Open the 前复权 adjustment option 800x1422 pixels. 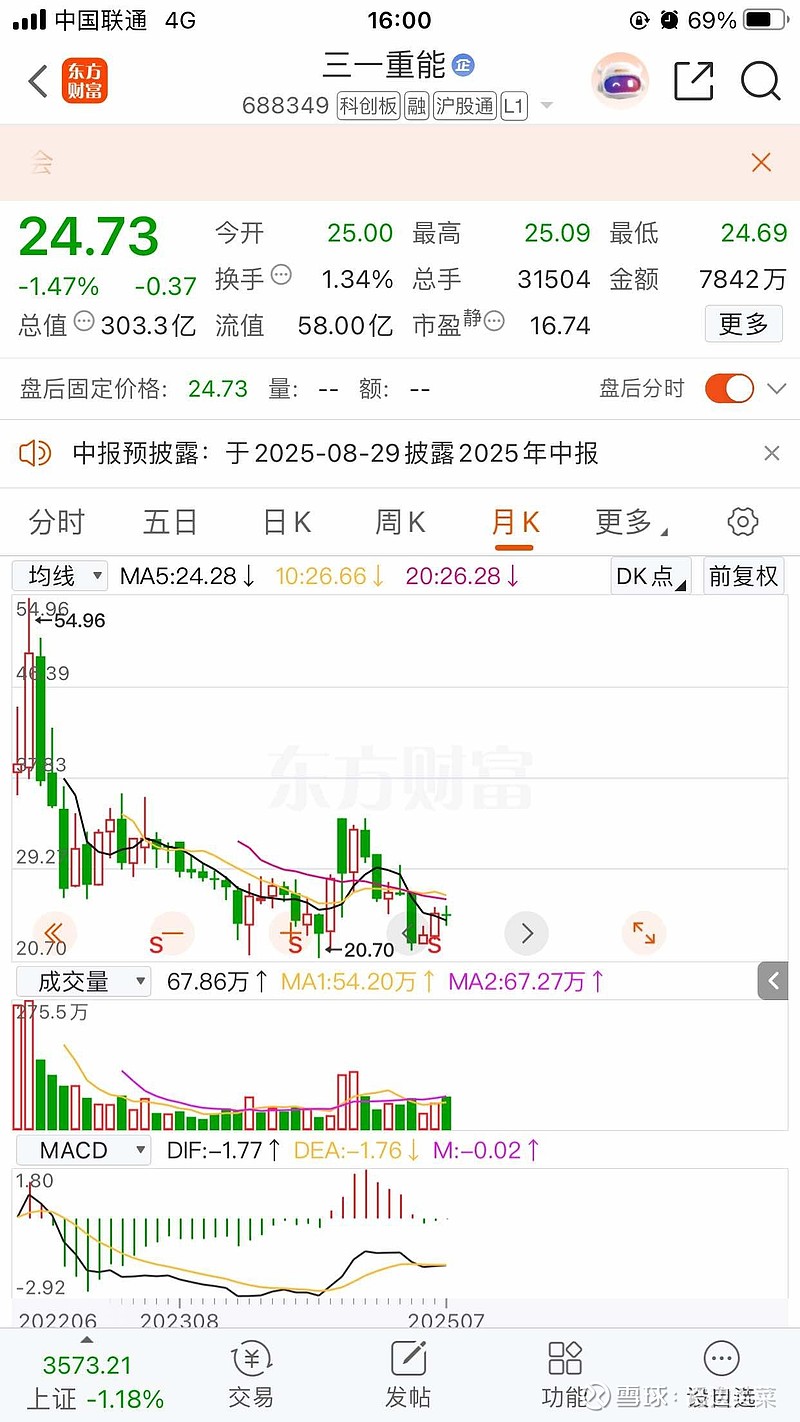743,576
